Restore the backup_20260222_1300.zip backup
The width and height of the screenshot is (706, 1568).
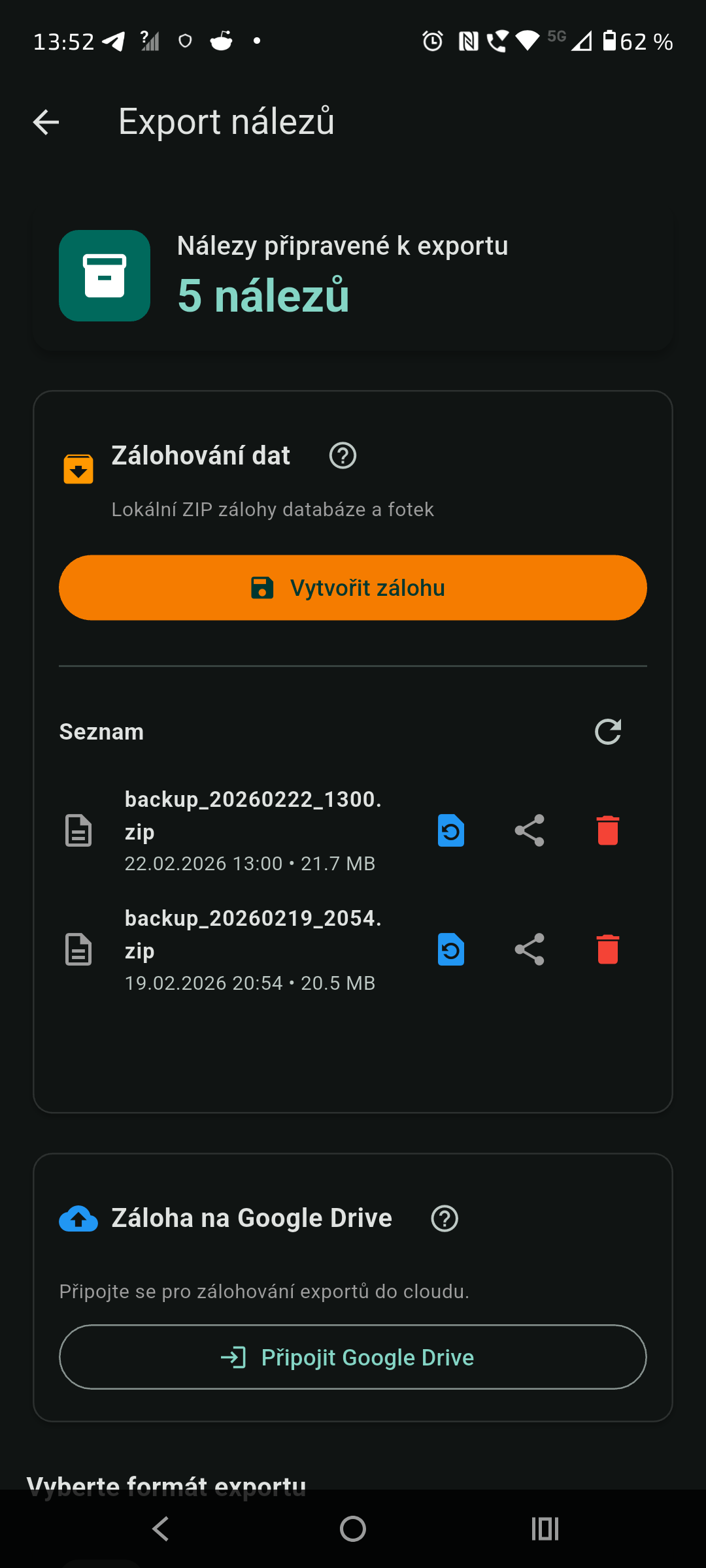450,830
